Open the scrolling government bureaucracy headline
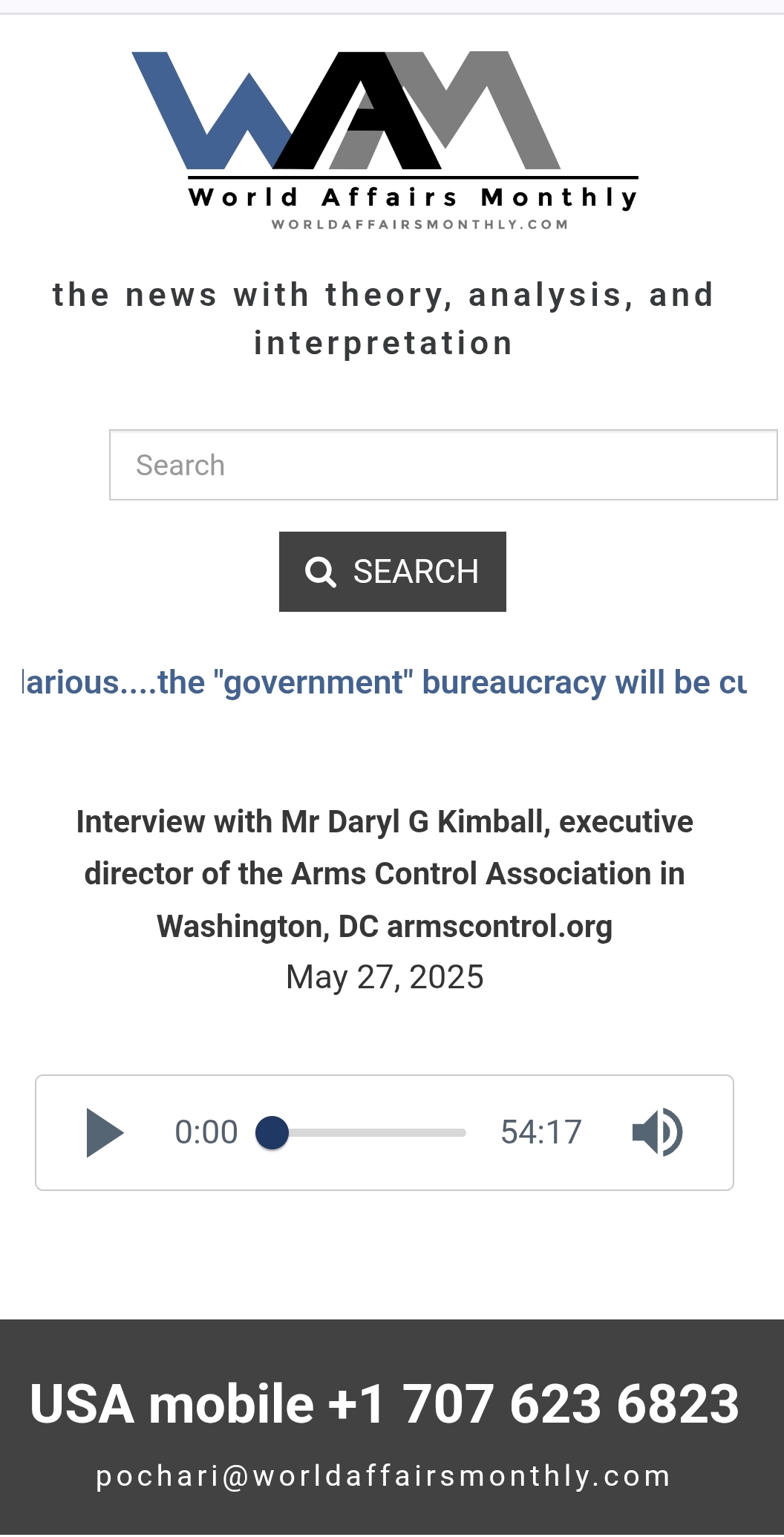 [x=385, y=682]
